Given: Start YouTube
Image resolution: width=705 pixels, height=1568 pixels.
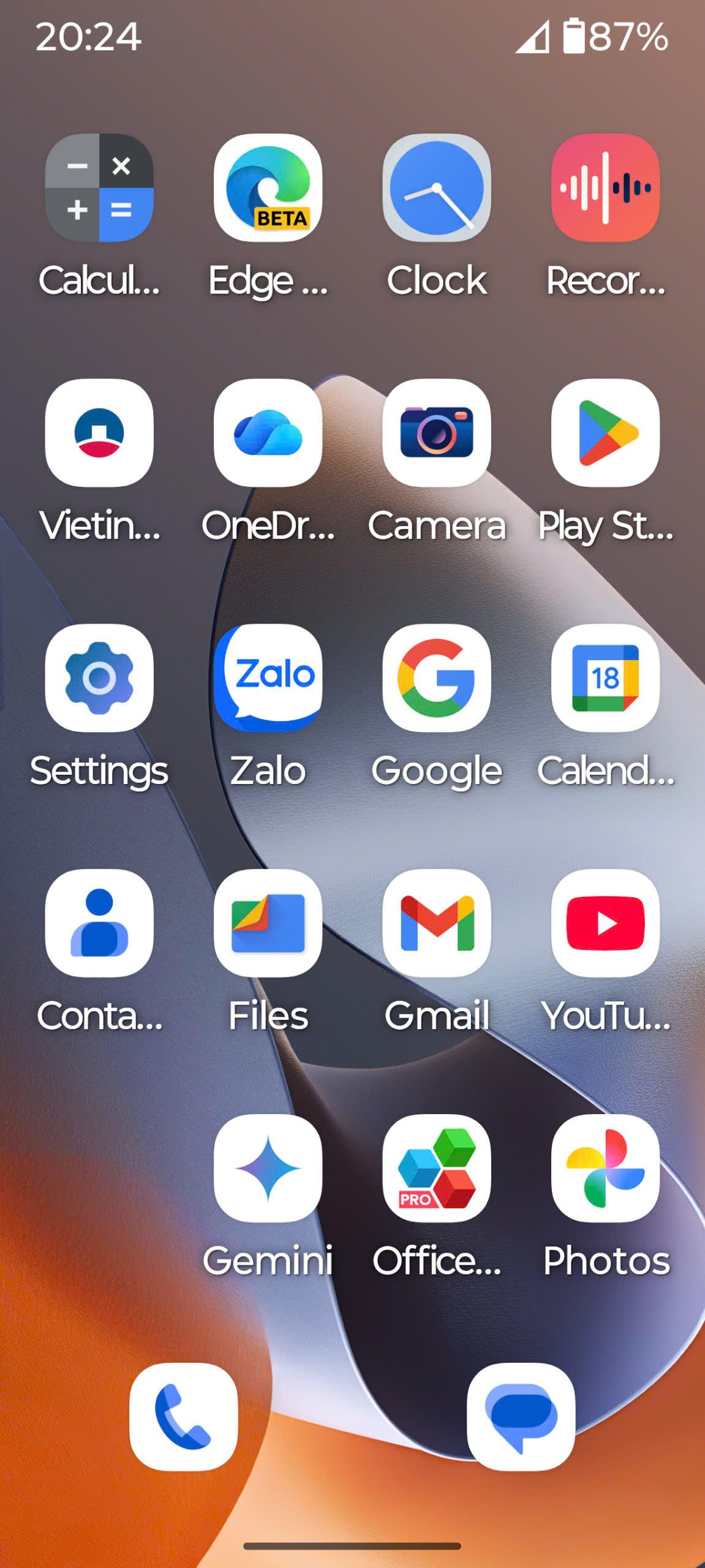Looking at the screenshot, I should (x=605, y=925).
